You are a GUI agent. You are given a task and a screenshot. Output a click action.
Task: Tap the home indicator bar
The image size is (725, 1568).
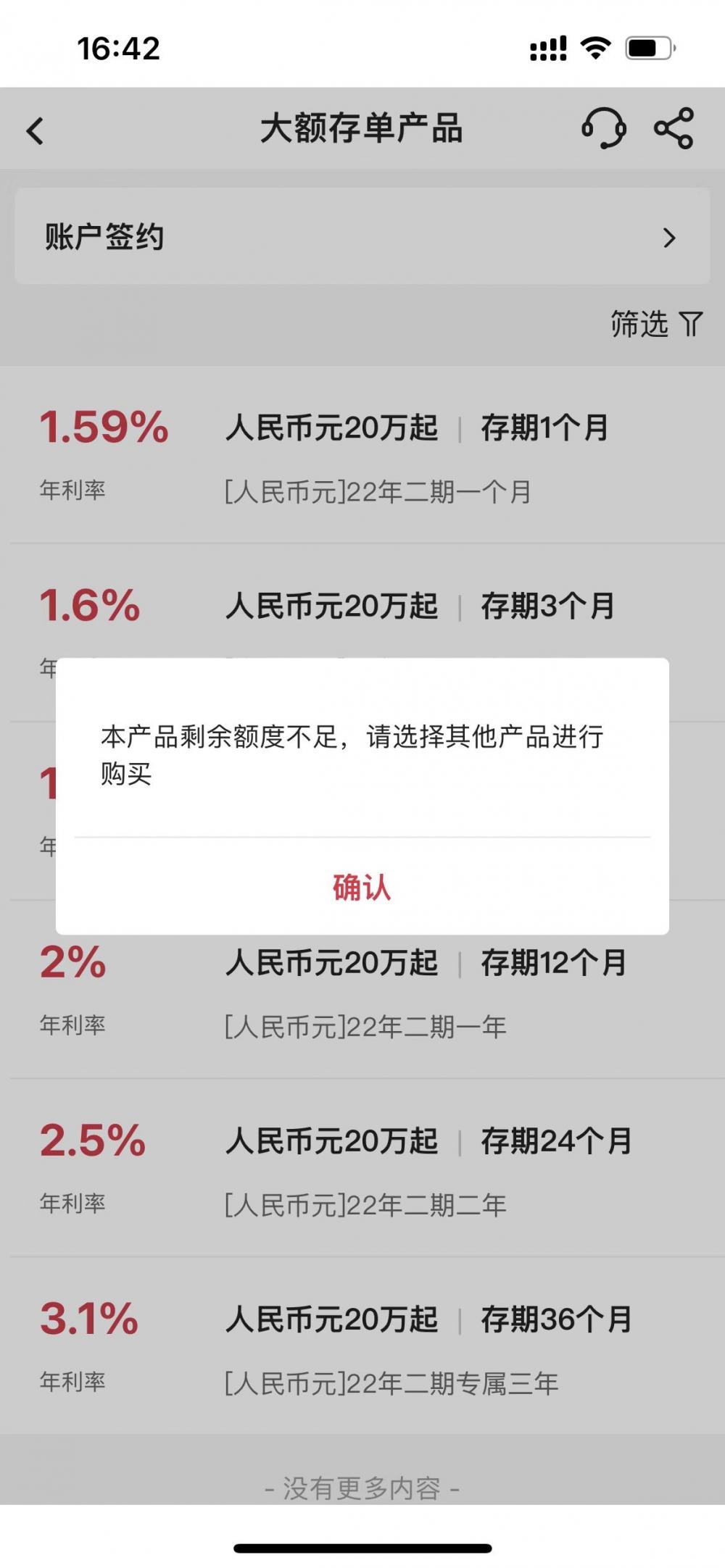(362, 1546)
